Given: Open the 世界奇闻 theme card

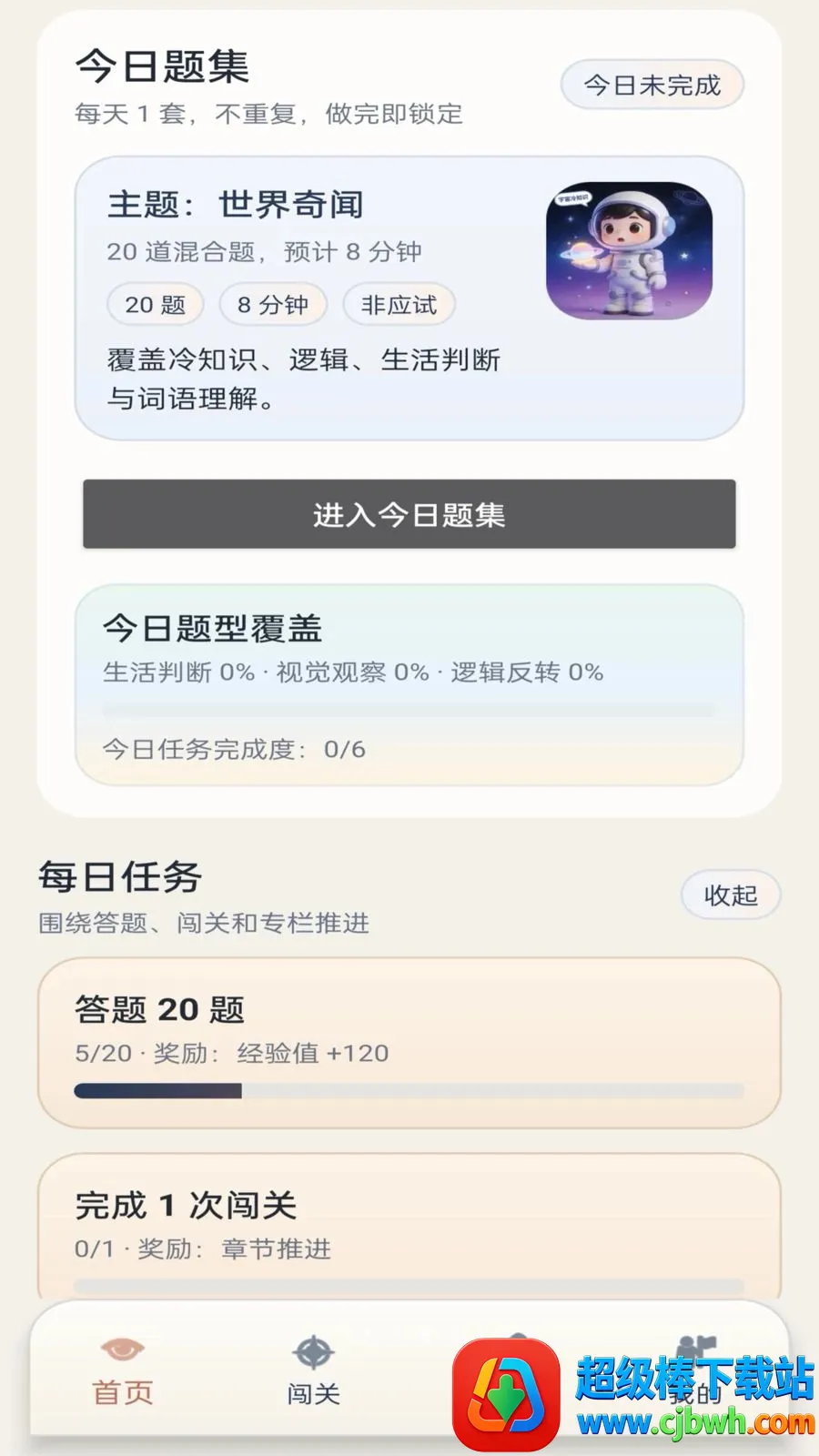Looking at the screenshot, I should (409, 298).
